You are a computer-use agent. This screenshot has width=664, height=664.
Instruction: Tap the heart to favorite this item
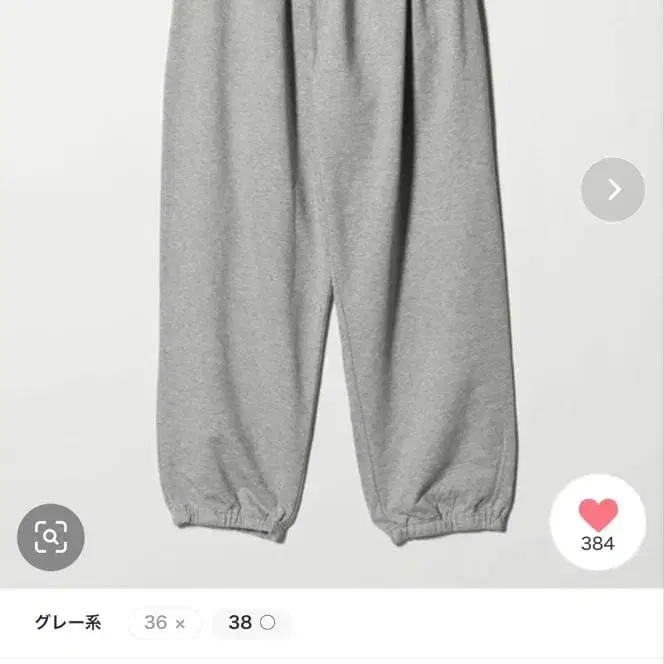pos(598,523)
